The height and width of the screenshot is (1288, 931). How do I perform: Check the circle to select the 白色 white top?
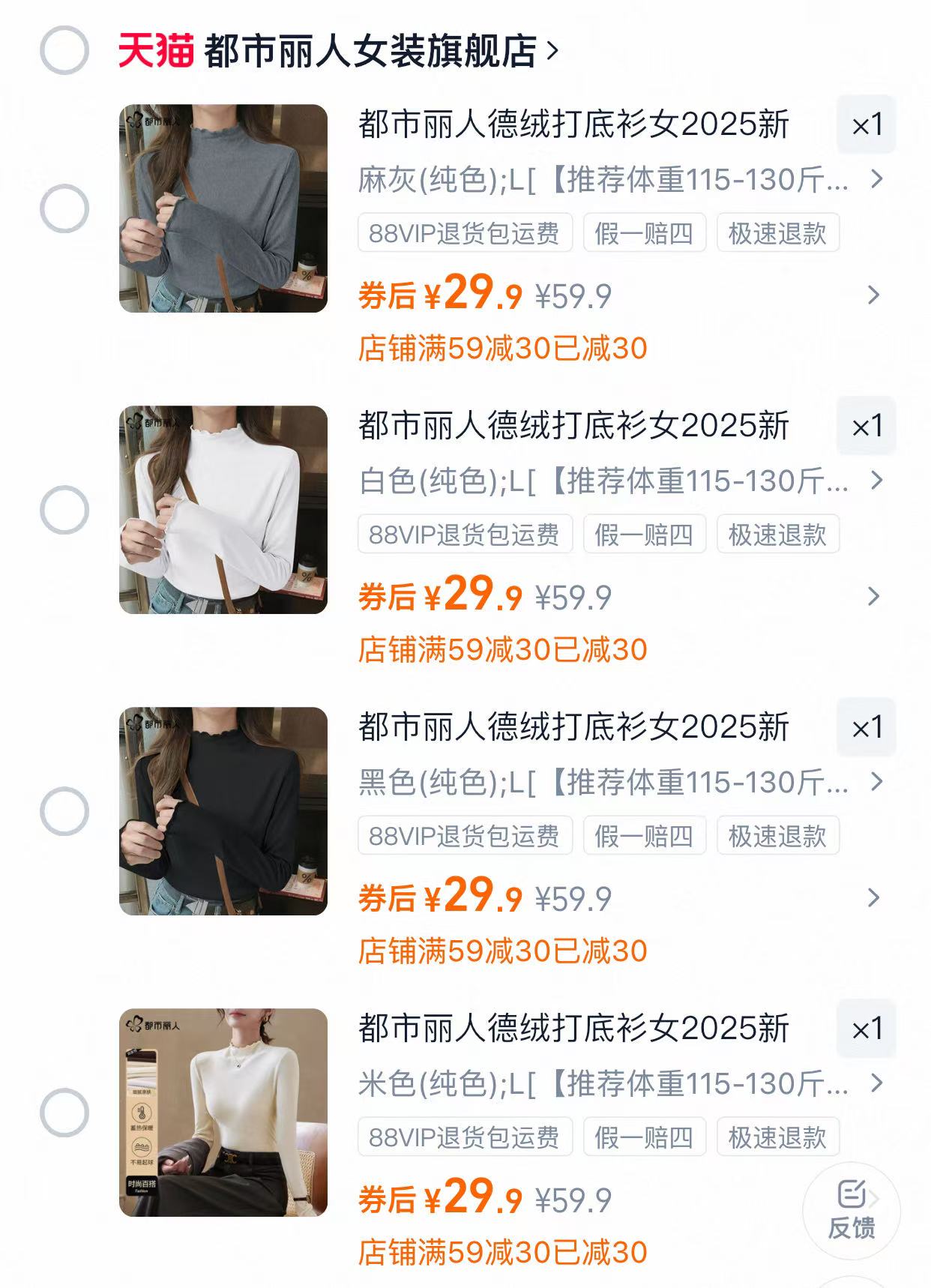tap(66, 510)
